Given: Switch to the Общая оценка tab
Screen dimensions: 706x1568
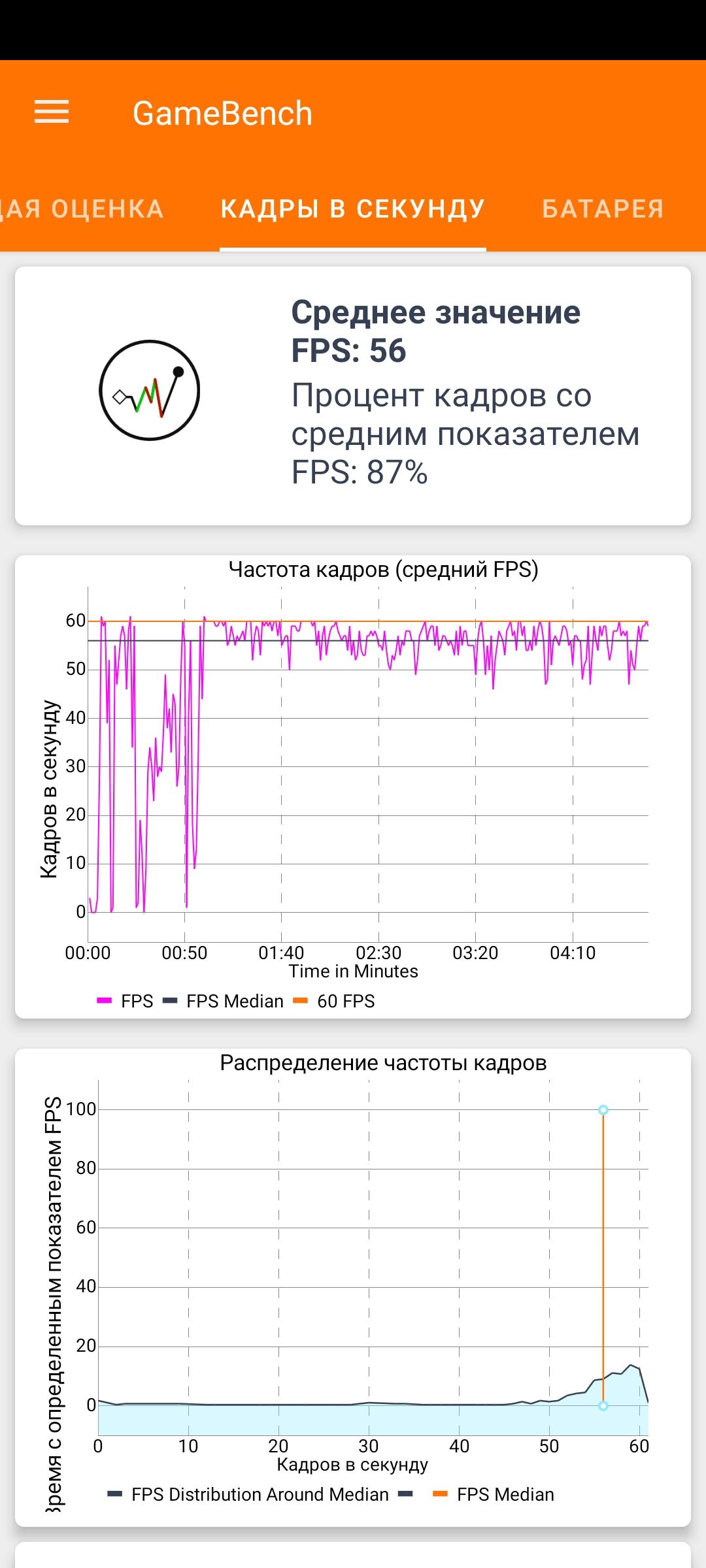Looking at the screenshot, I should [x=82, y=209].
